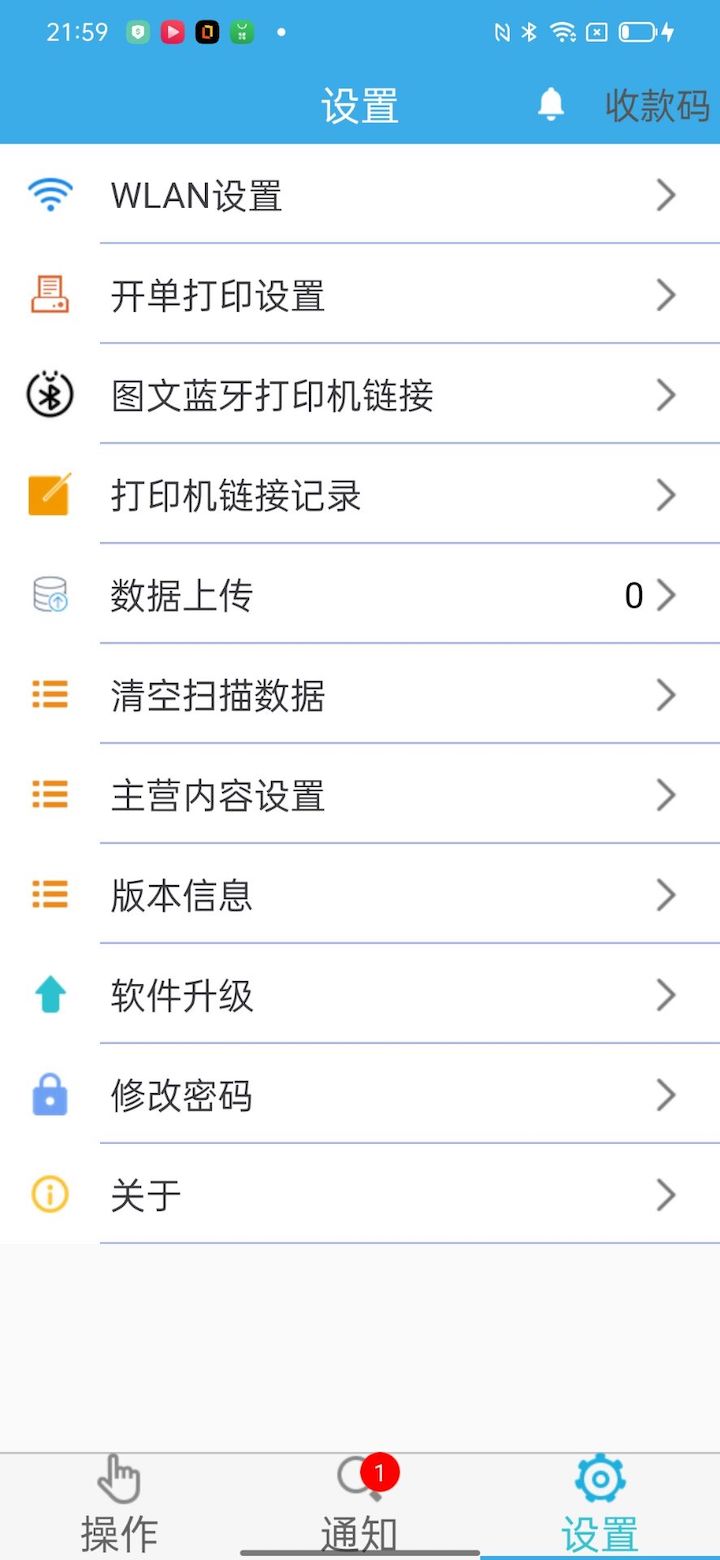
Task: Switch to the 操作 tab
Action: [x=120, y=1500]
